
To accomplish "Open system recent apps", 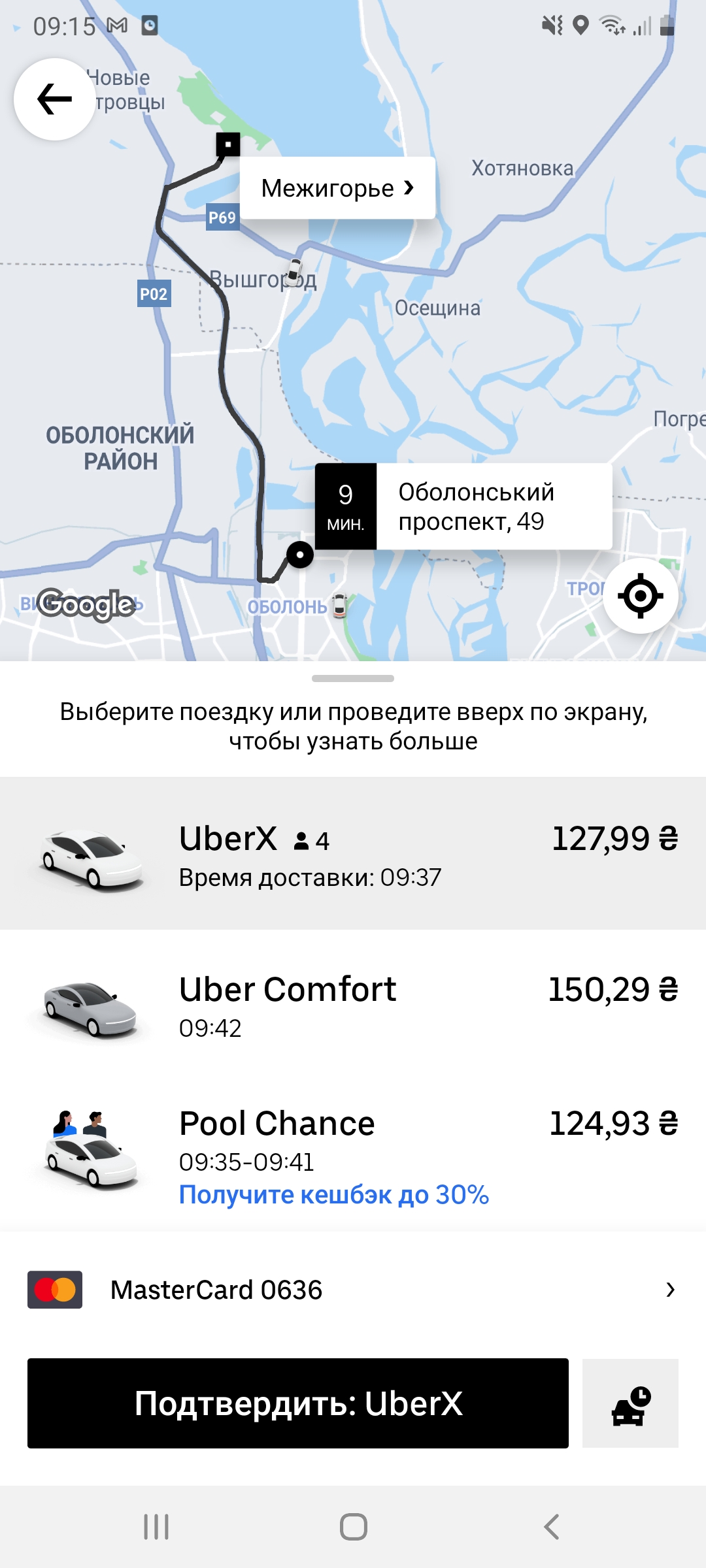I will coord(156,1527).
